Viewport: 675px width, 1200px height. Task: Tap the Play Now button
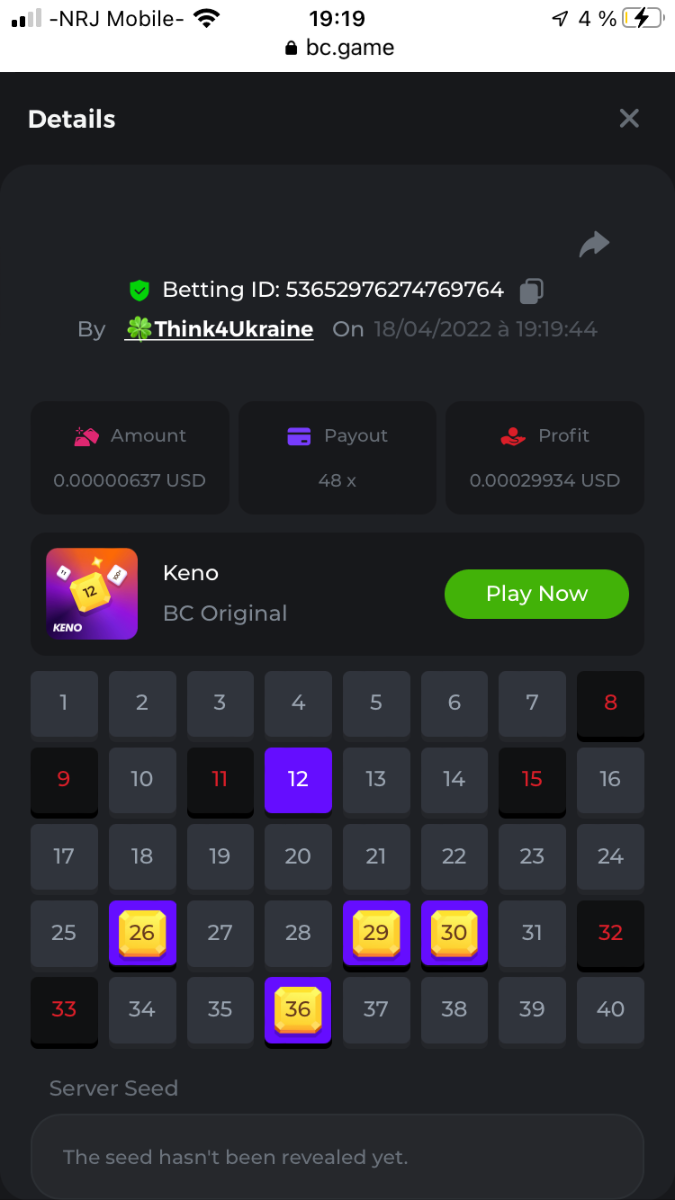(536, 594)
